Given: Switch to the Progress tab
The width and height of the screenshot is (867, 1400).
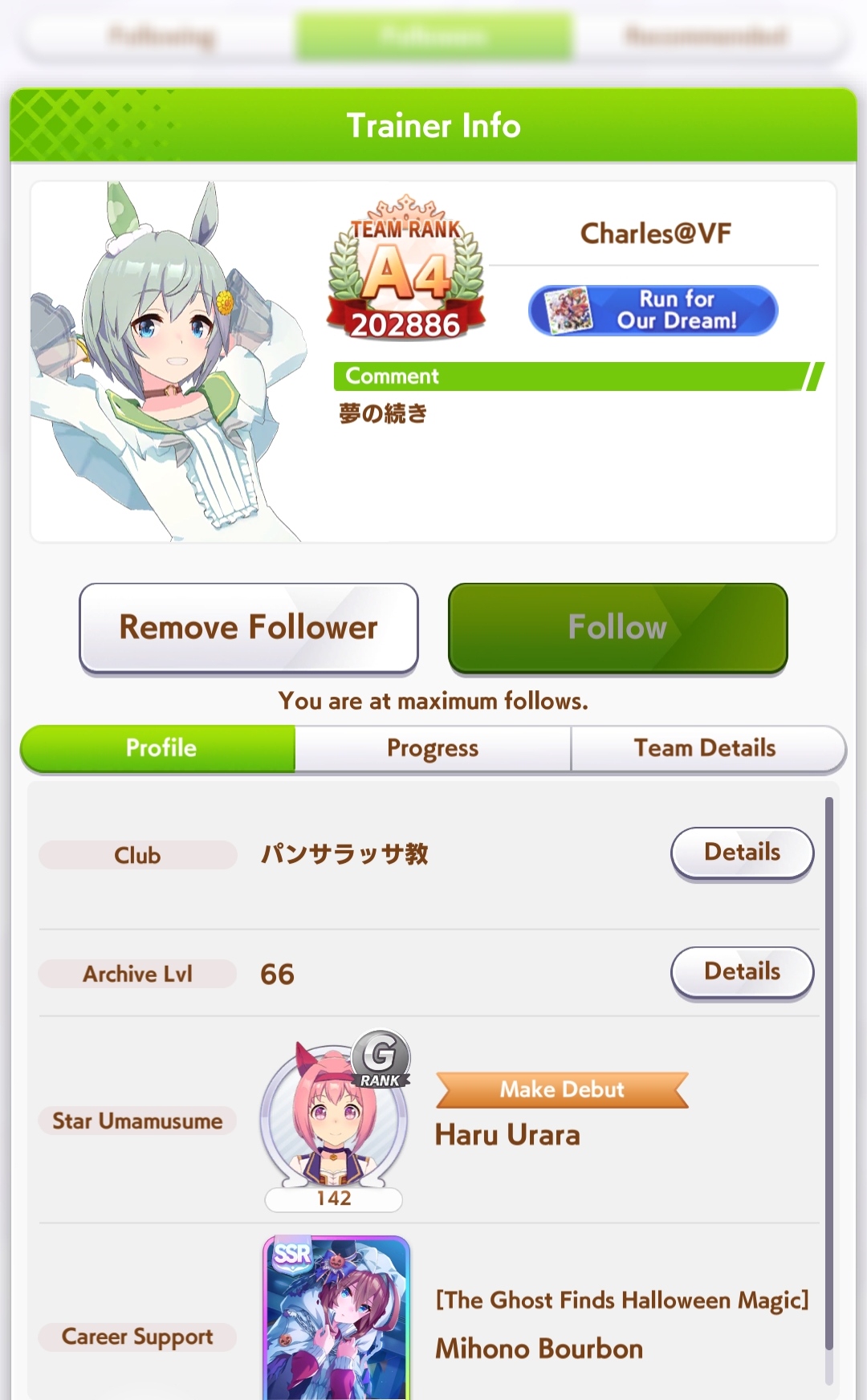Looking at the screenshot, I should (x=433, y=748).
